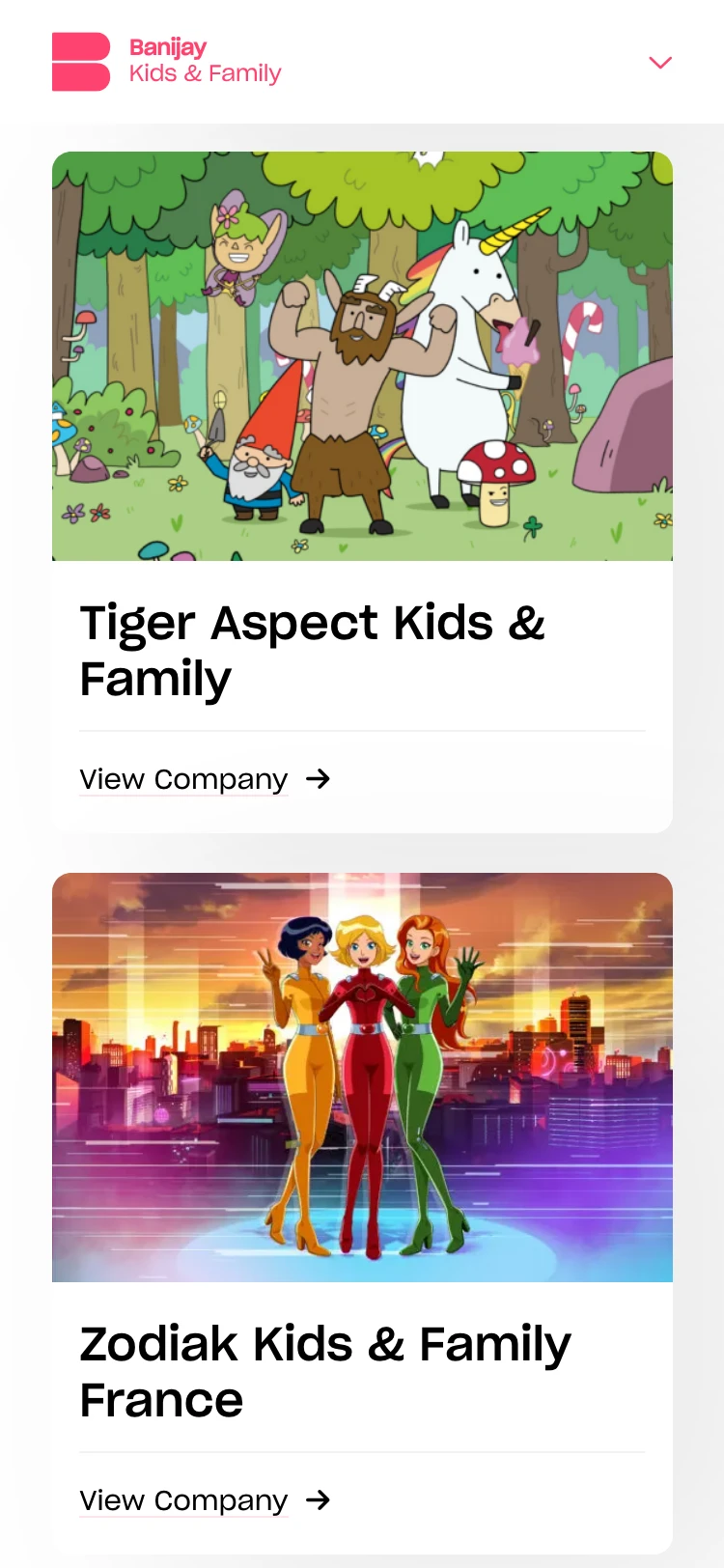
Task: Go to Banijay Kids & Family home
Action: tap(166, 62)
